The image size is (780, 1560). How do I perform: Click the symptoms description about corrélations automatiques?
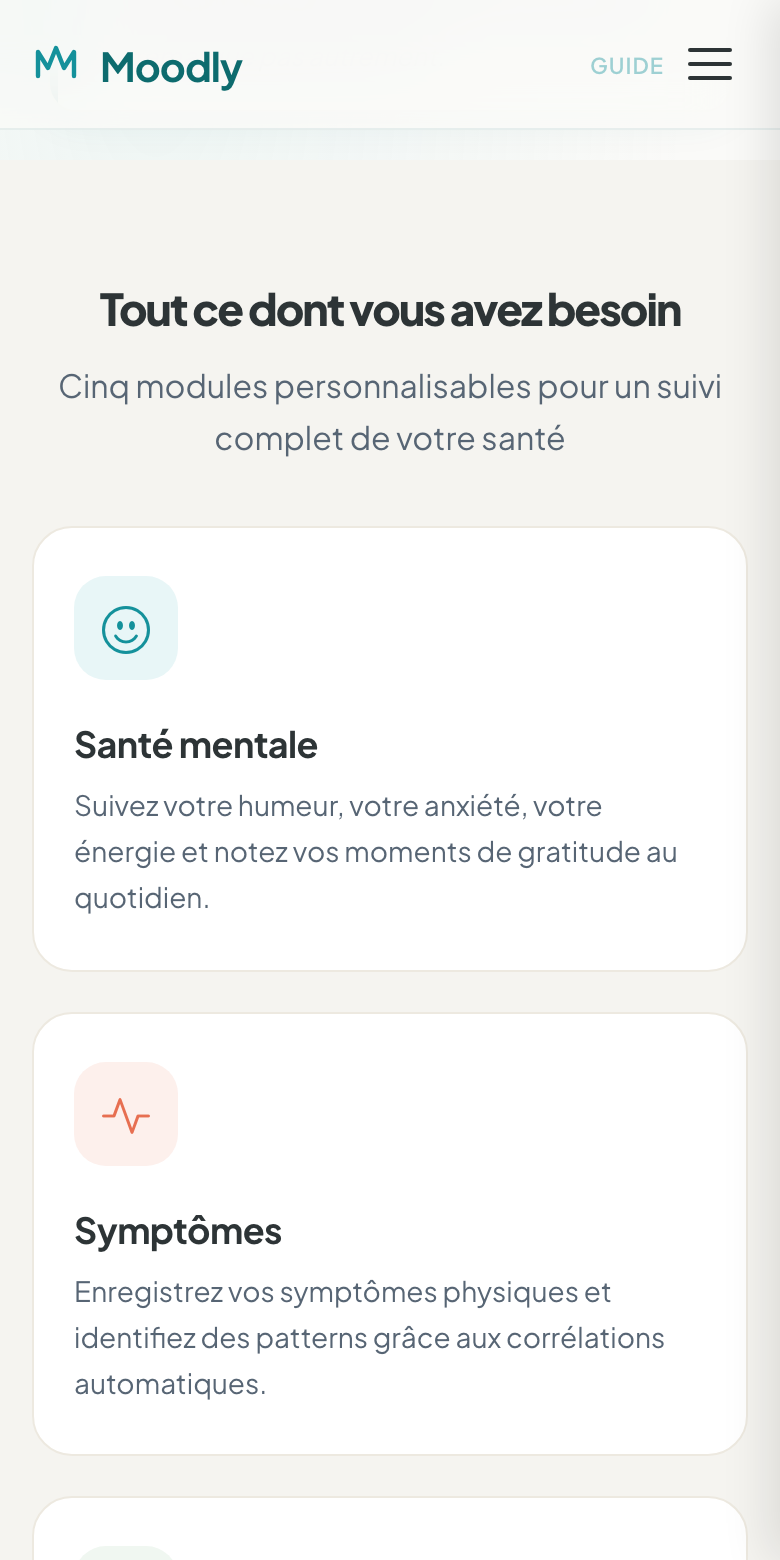click(x=369, y=1338)
